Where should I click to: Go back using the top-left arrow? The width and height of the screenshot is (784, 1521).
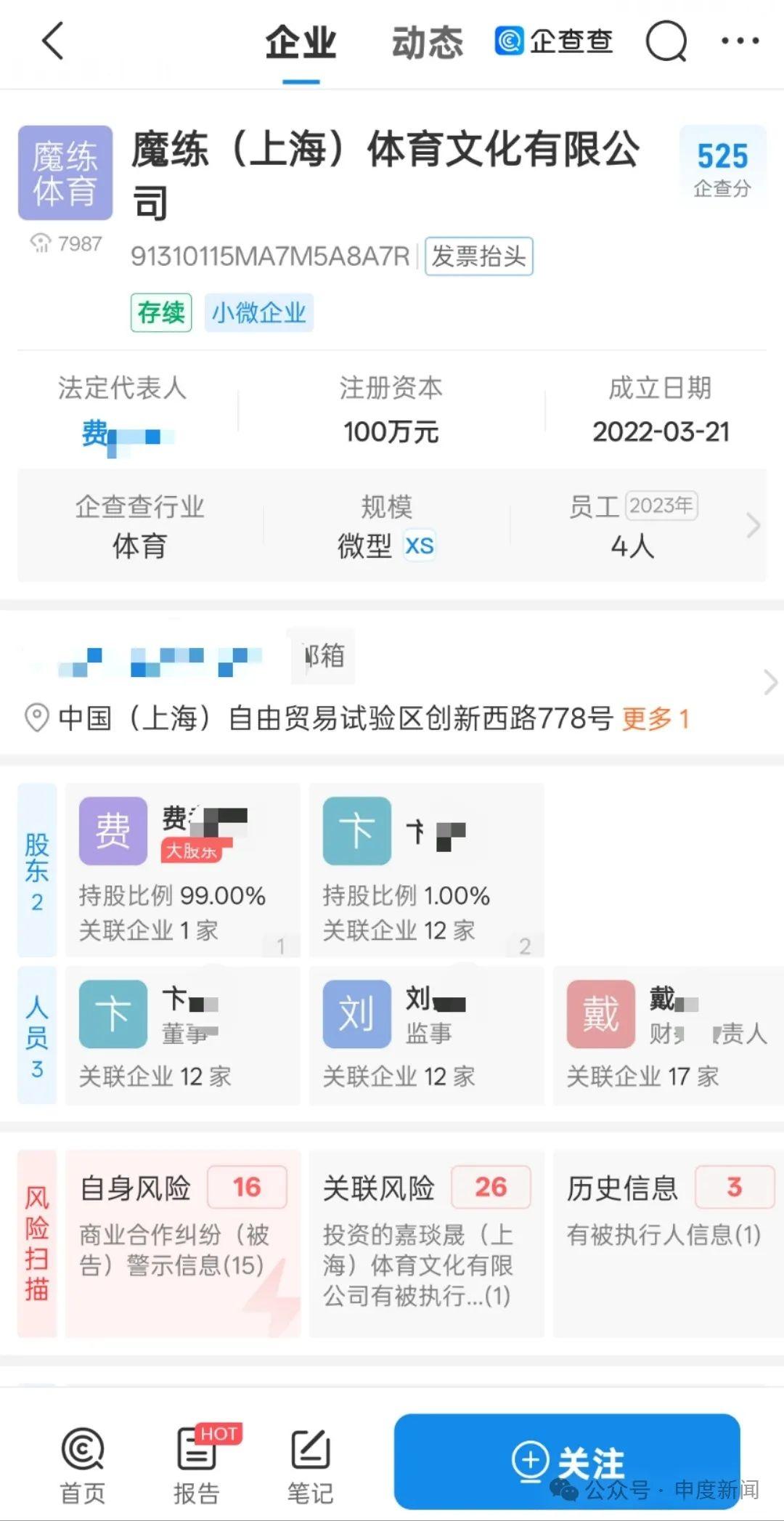click(x=53, y=41)
